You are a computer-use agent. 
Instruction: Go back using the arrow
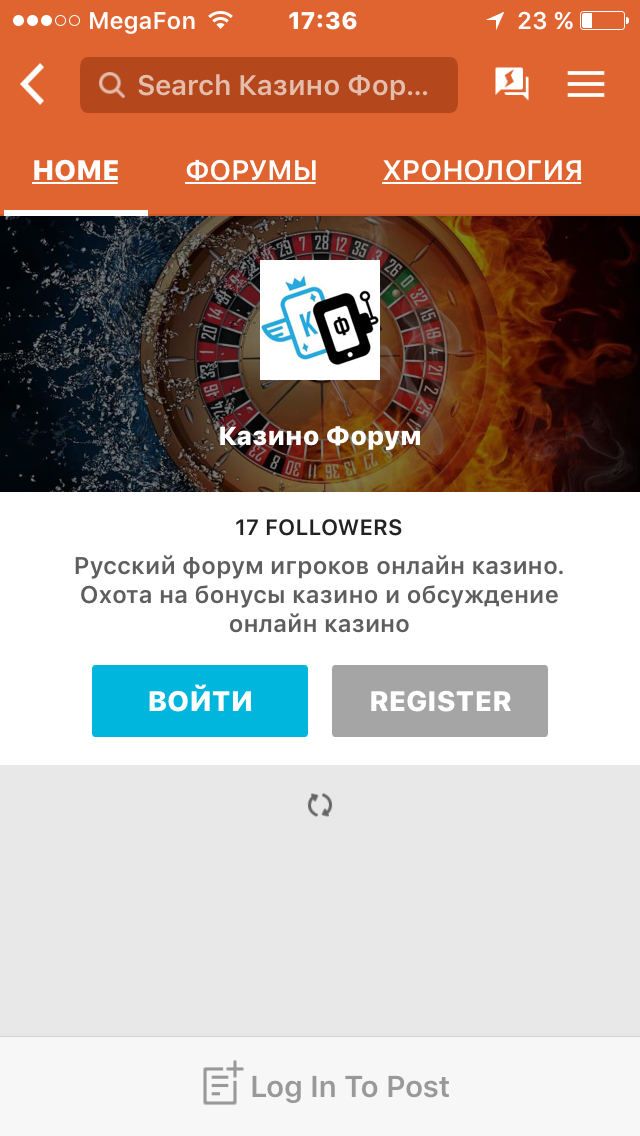click(33, 85)
